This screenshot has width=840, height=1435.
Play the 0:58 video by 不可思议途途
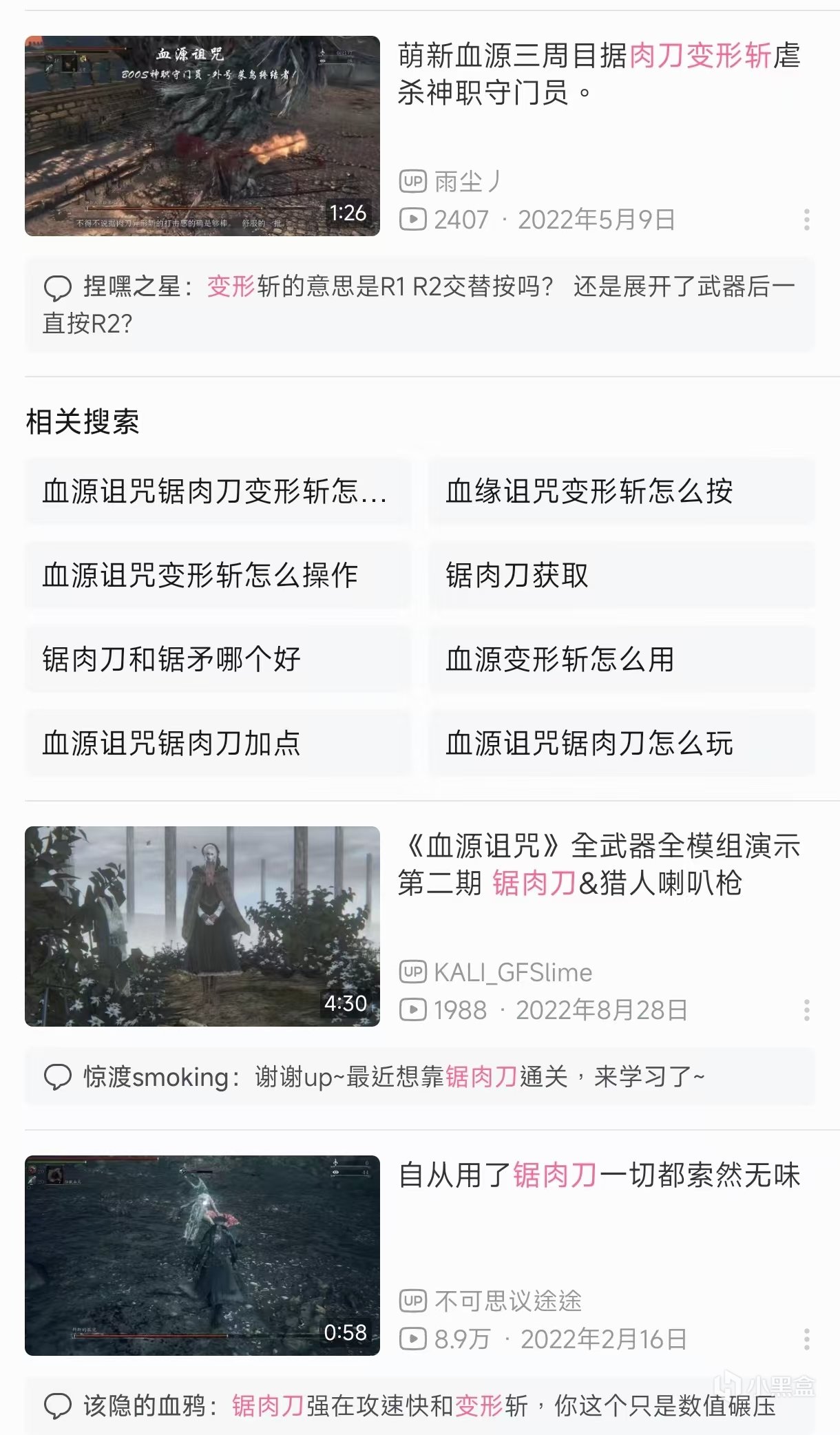point(202,1255)
